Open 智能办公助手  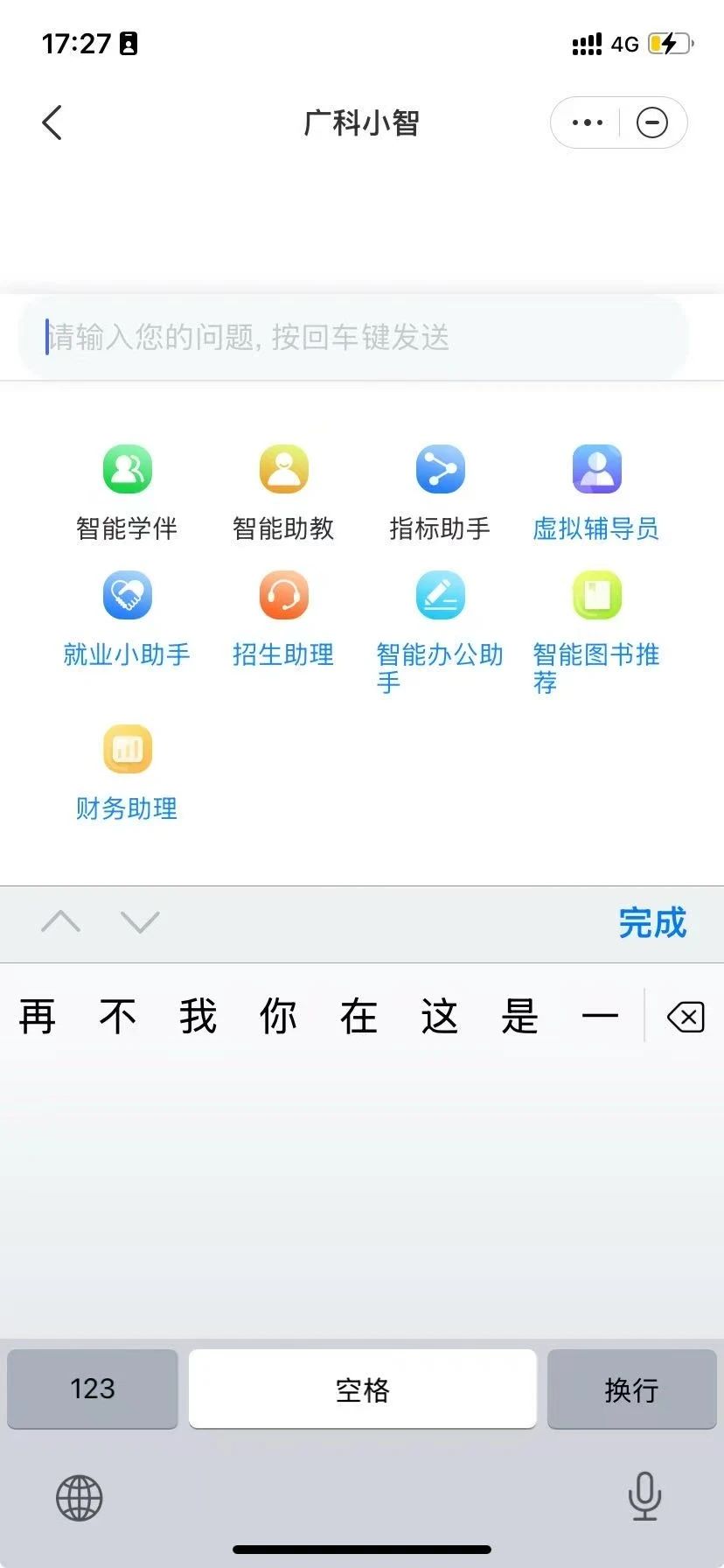coord(440,626)
